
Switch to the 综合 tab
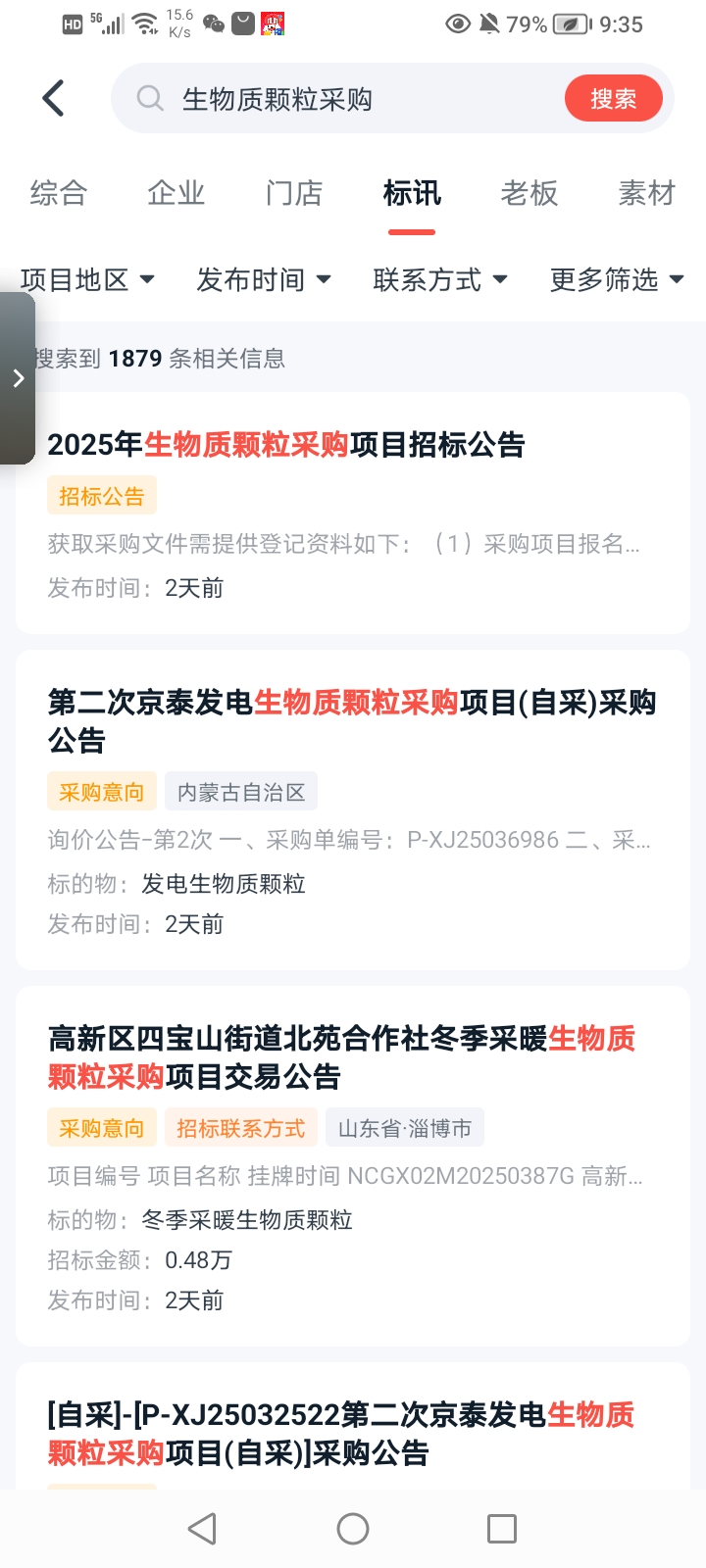click(59, 193)
